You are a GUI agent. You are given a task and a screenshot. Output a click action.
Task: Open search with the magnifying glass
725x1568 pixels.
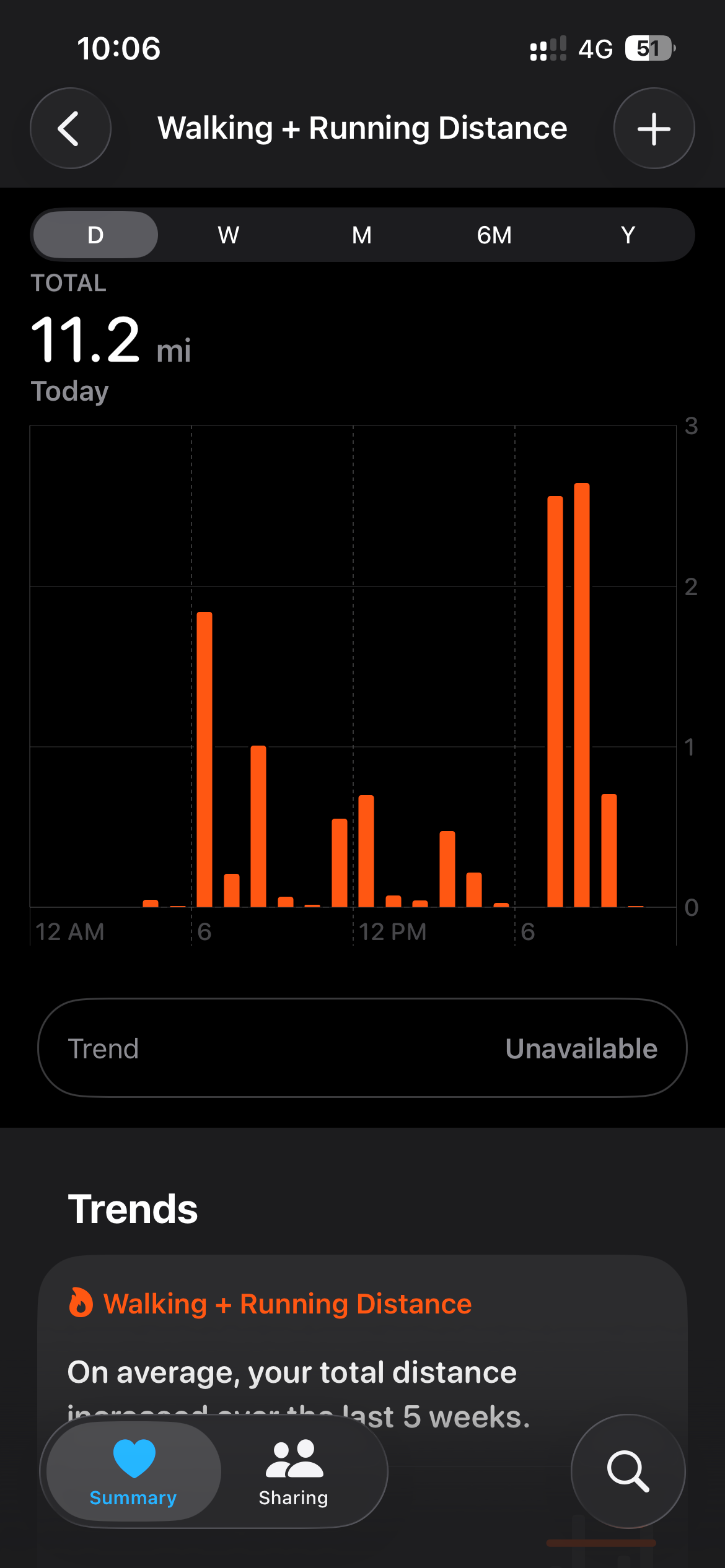(628, 1471)
